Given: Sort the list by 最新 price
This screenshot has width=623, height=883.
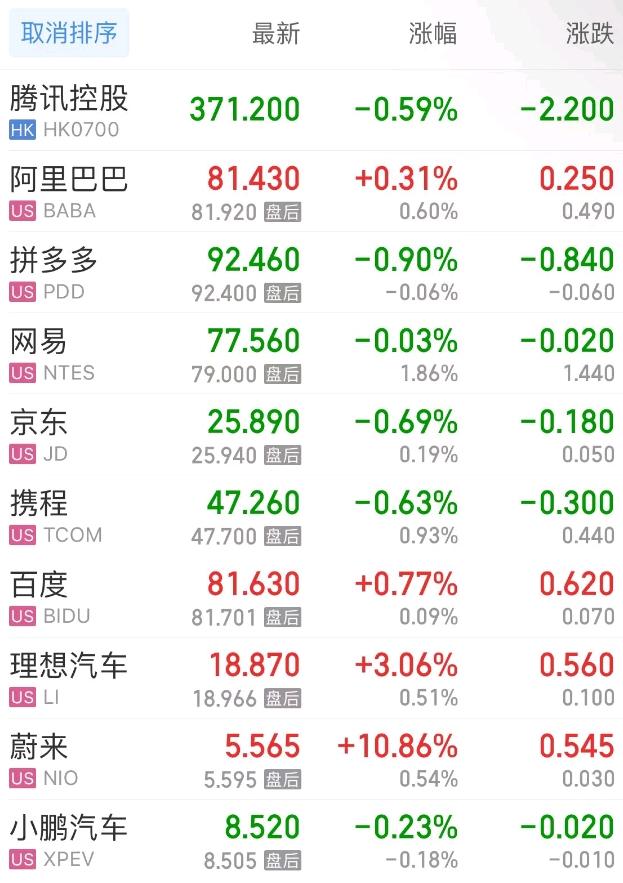Looking at the screenshot, I should [275, 33].
